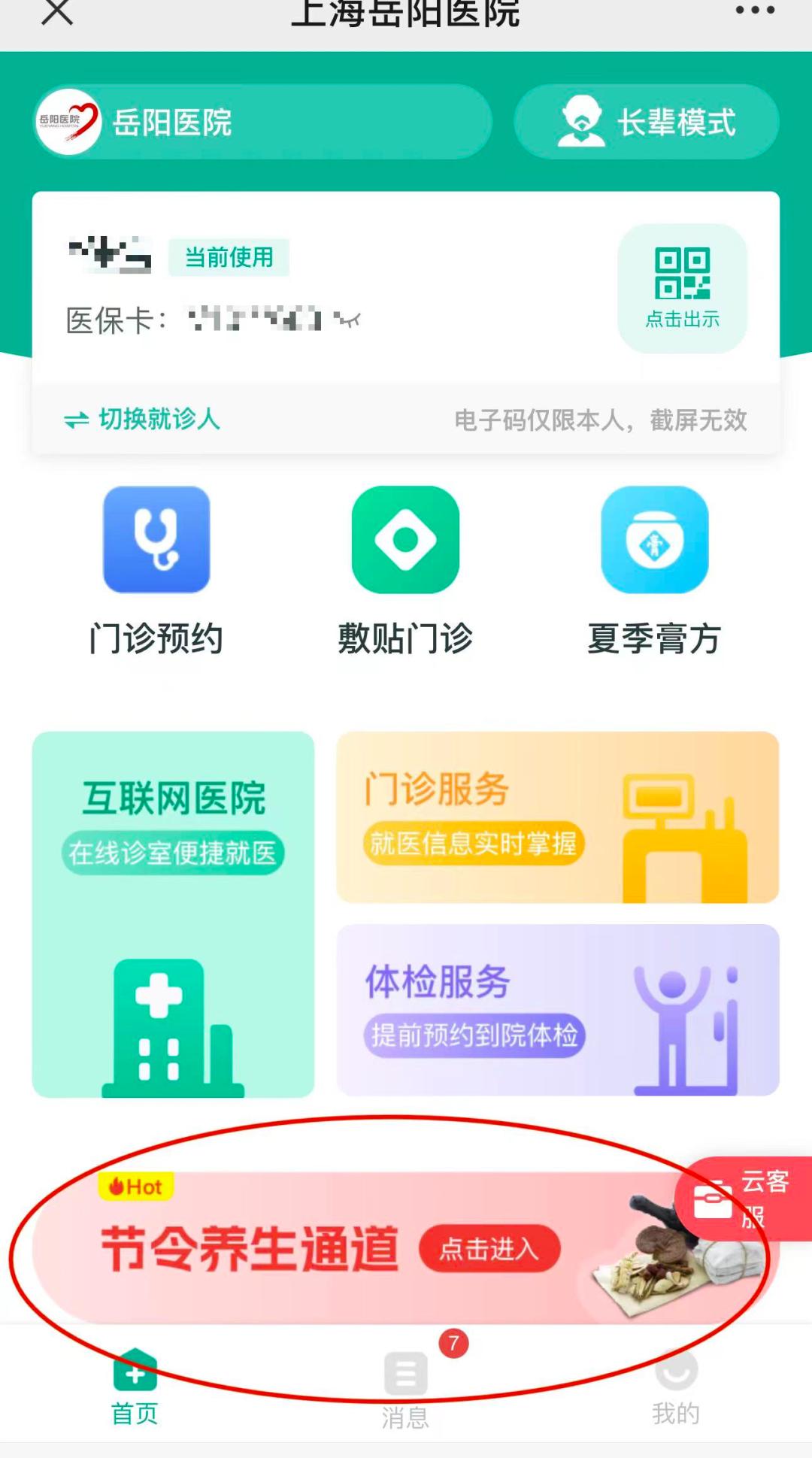Screen dimensions: 812x1458
Task: Open the three-dot overflow menu
Action: [x=754, y=11]
